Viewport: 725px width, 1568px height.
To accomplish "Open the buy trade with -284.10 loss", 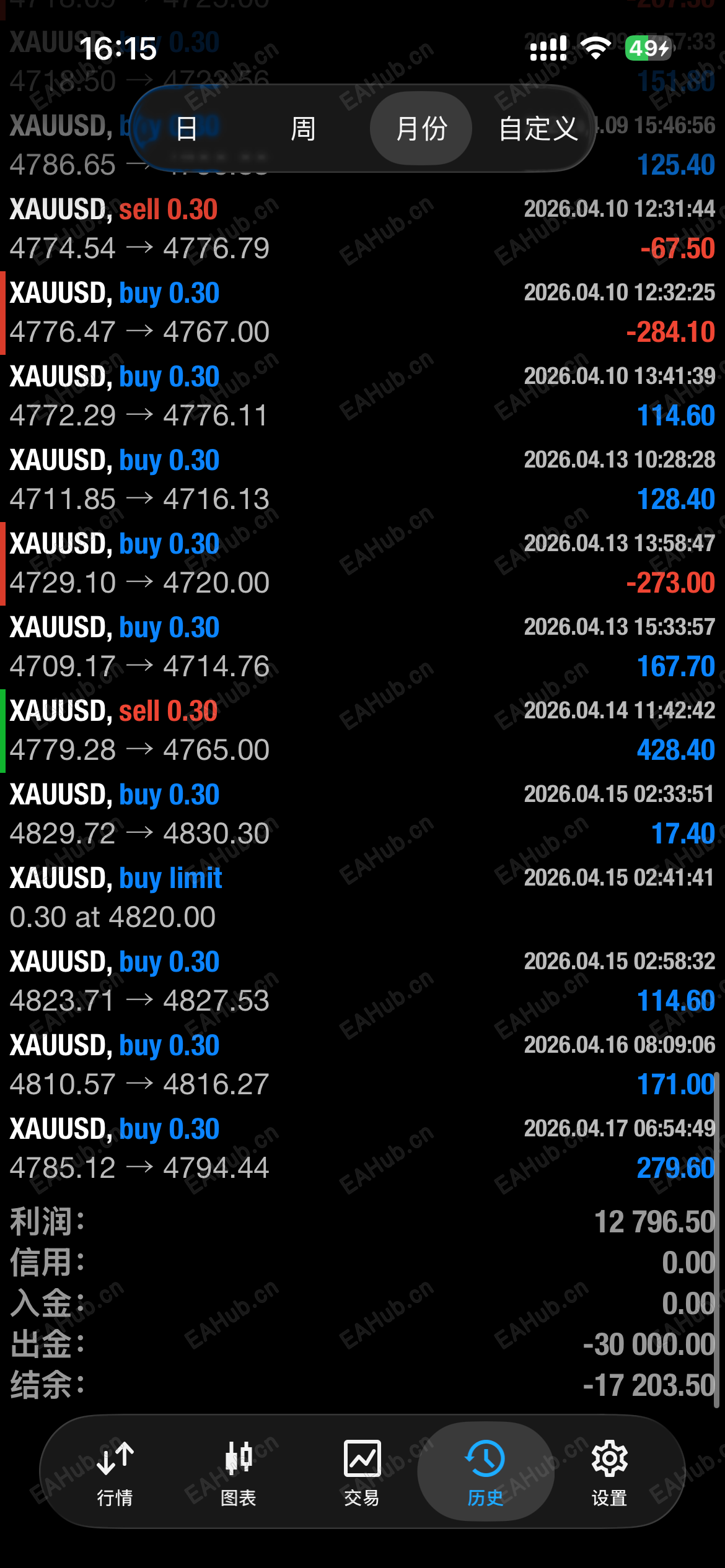I will 362,313.
